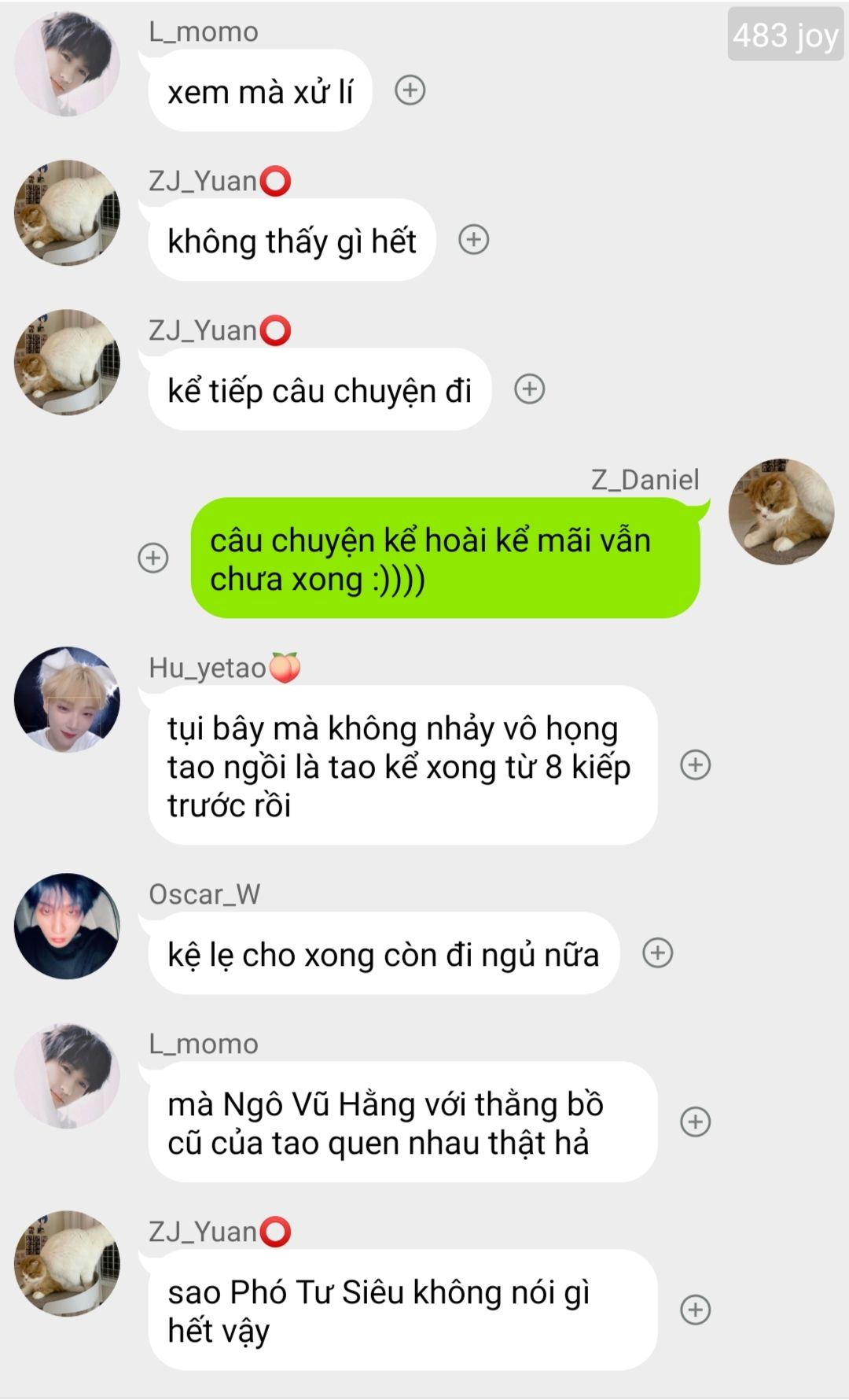This screenshot has height=1400, width=849.
Task: Tap plus icon next to "không thấy gì hết"
Action: 473,239
